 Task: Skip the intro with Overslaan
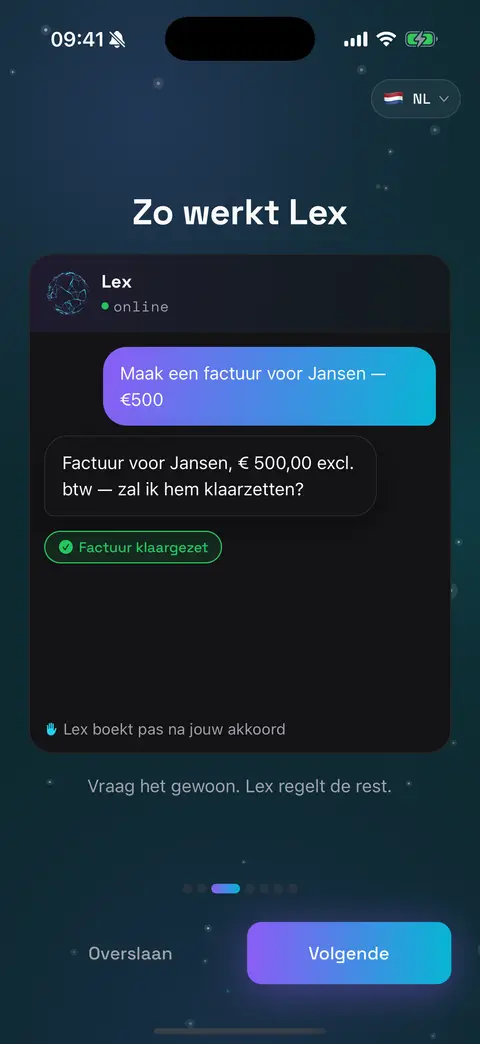click(x=130, y=953)
